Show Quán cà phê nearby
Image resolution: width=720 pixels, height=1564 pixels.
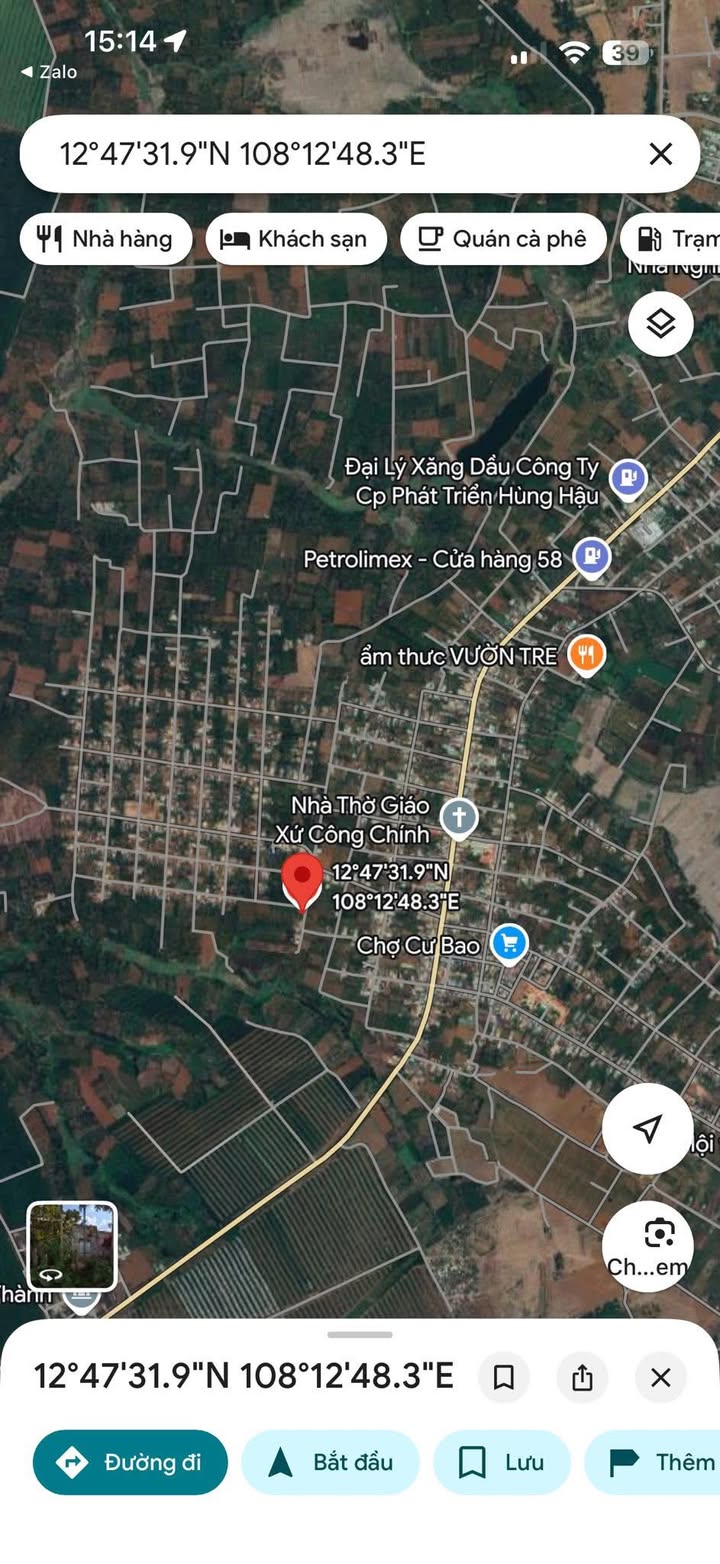point(503,239)
